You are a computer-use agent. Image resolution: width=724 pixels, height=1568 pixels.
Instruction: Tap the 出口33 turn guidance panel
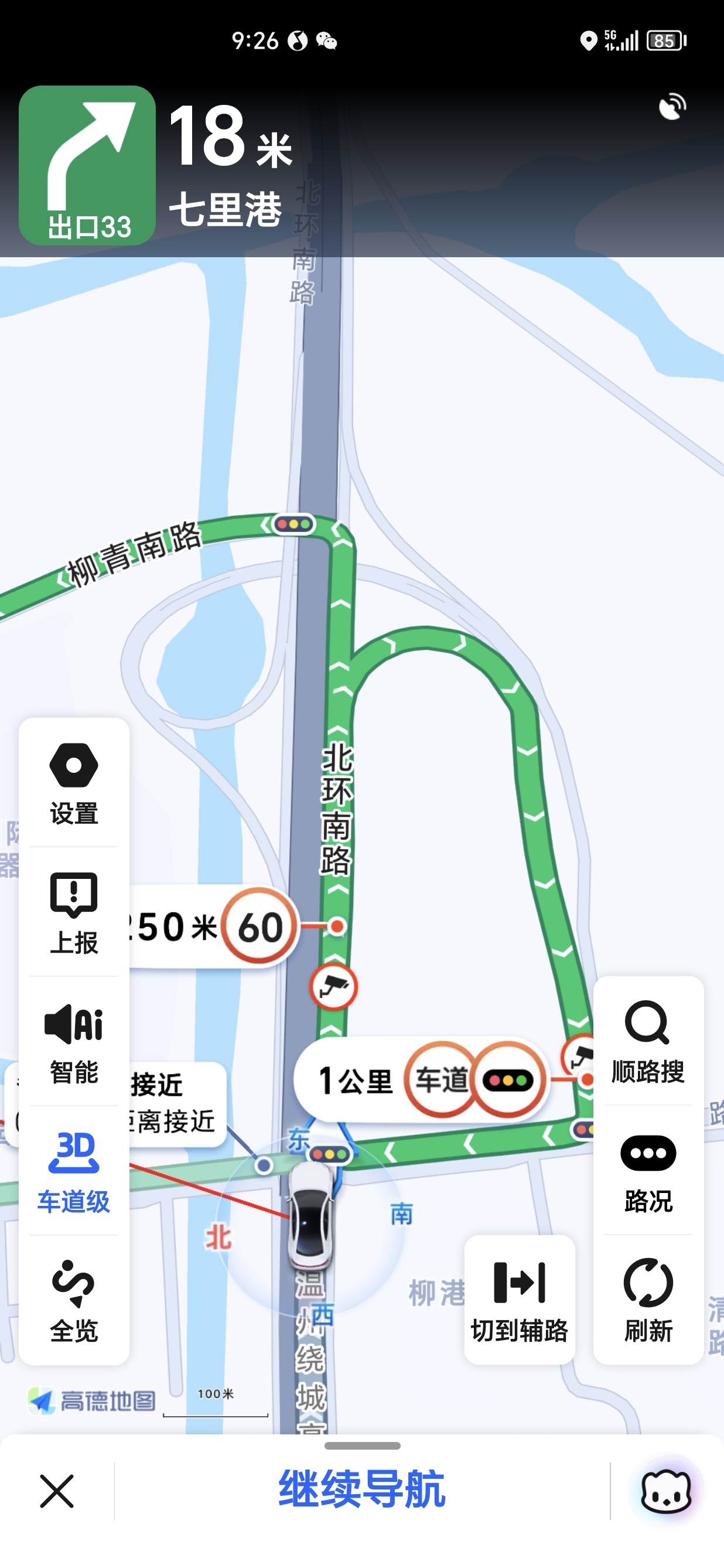[x=87, y=166]
